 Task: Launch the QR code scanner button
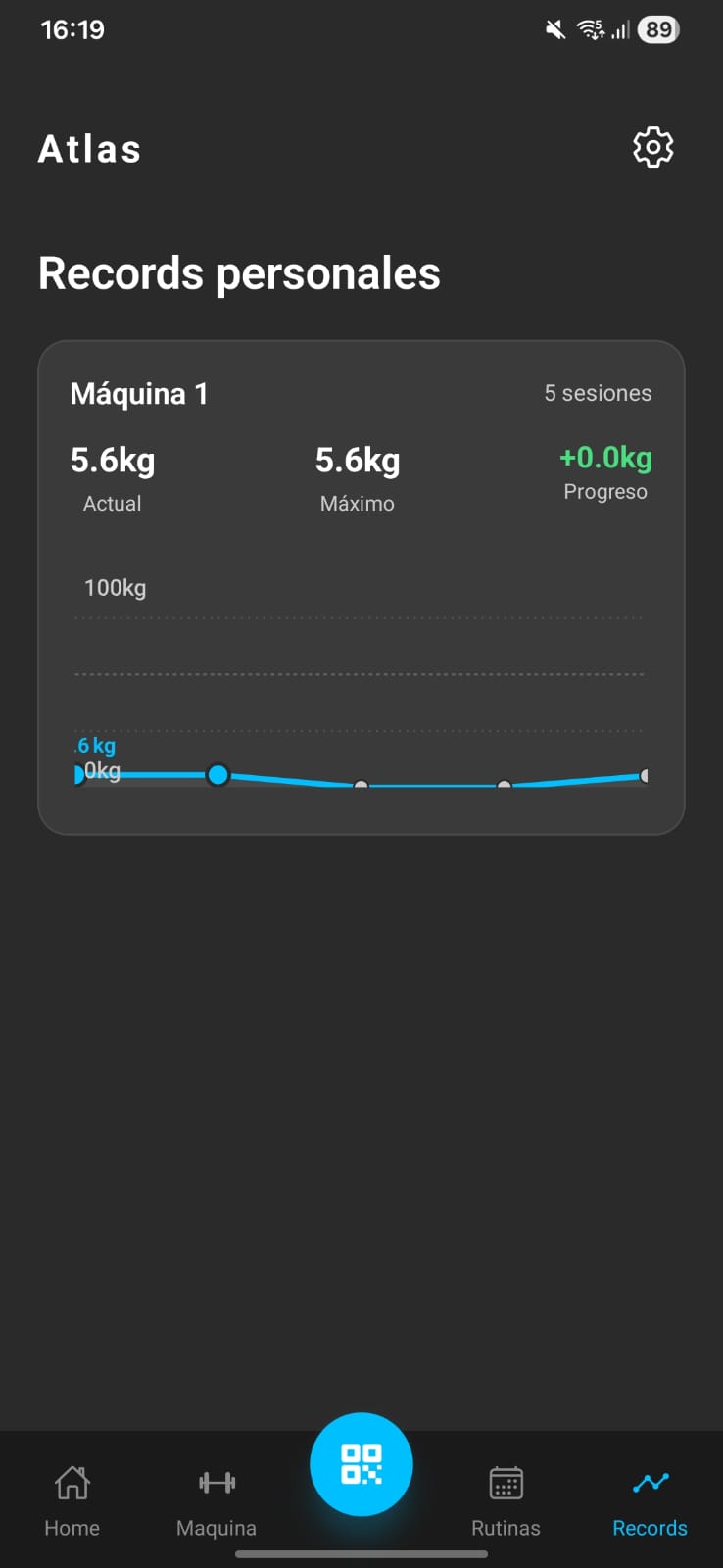(x=361, y=1464)
